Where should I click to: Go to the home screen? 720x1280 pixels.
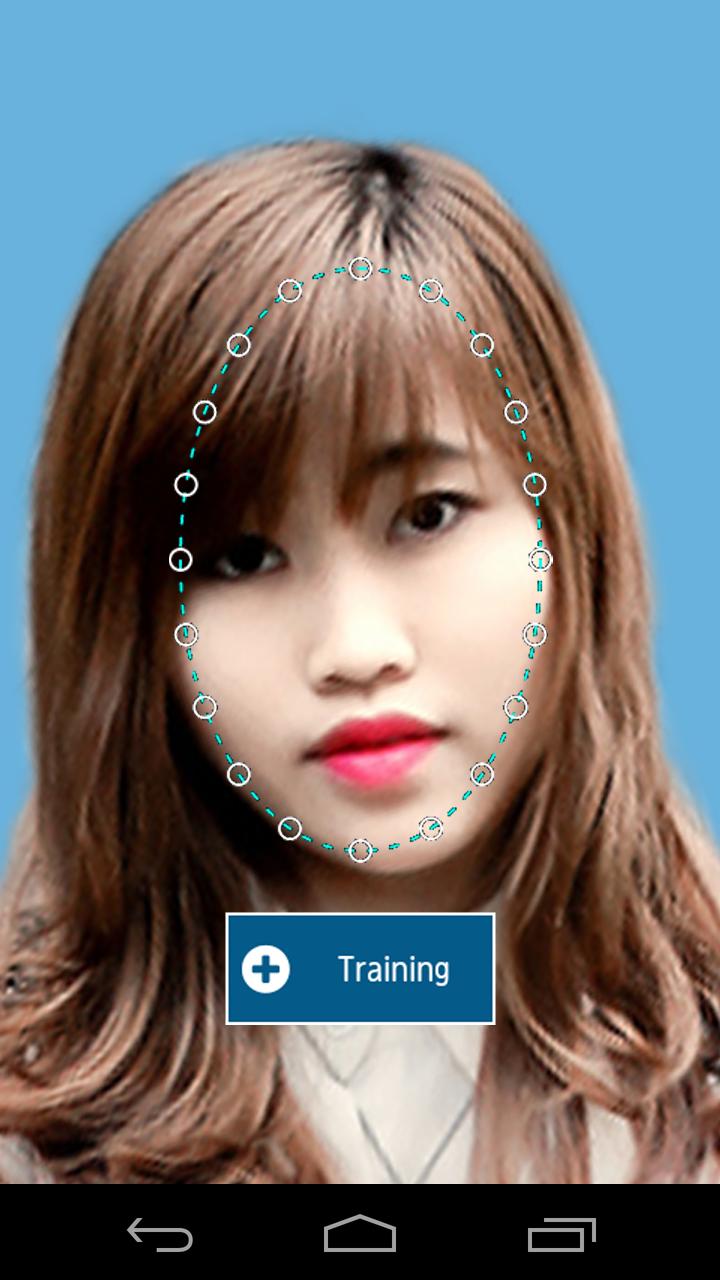360,1234
